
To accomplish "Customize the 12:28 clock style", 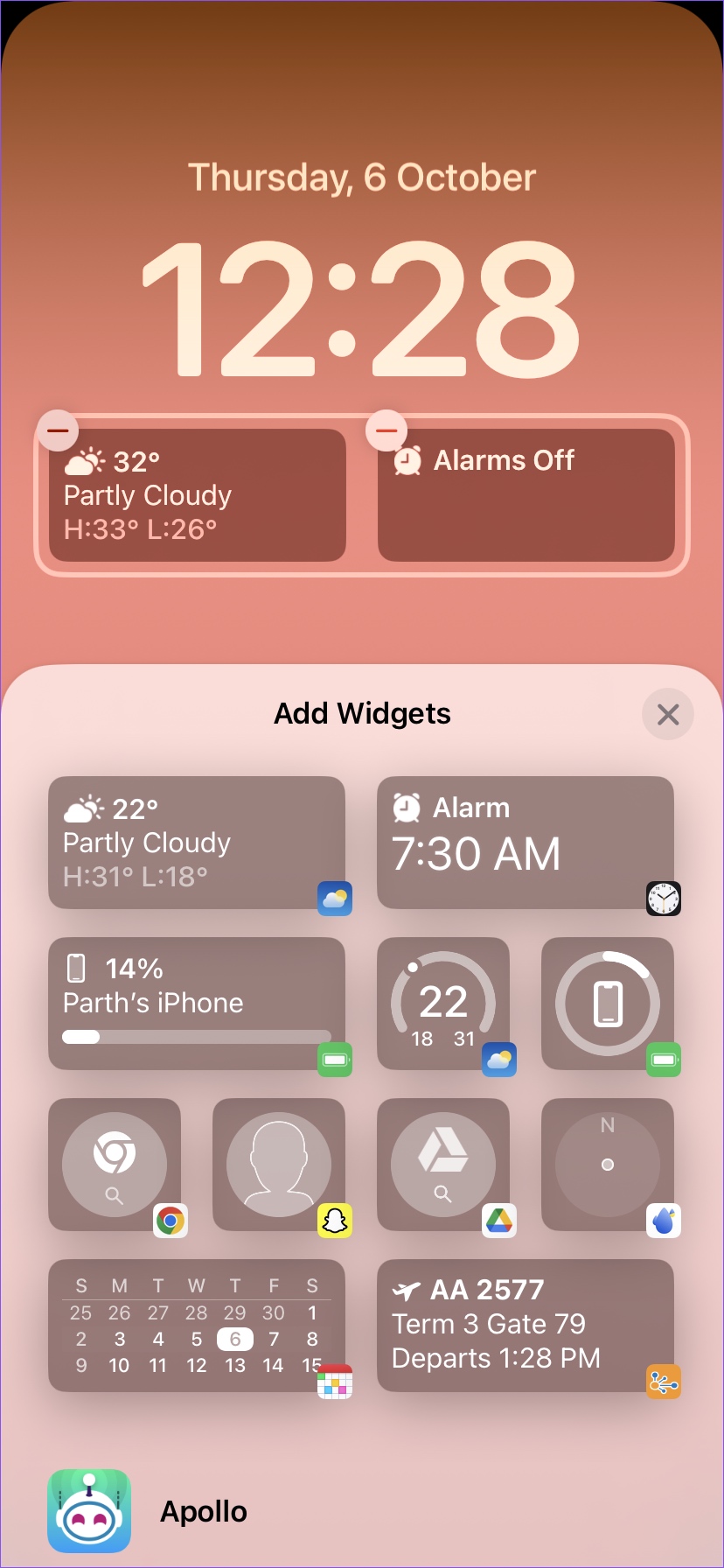I will (x=362, y=306).
